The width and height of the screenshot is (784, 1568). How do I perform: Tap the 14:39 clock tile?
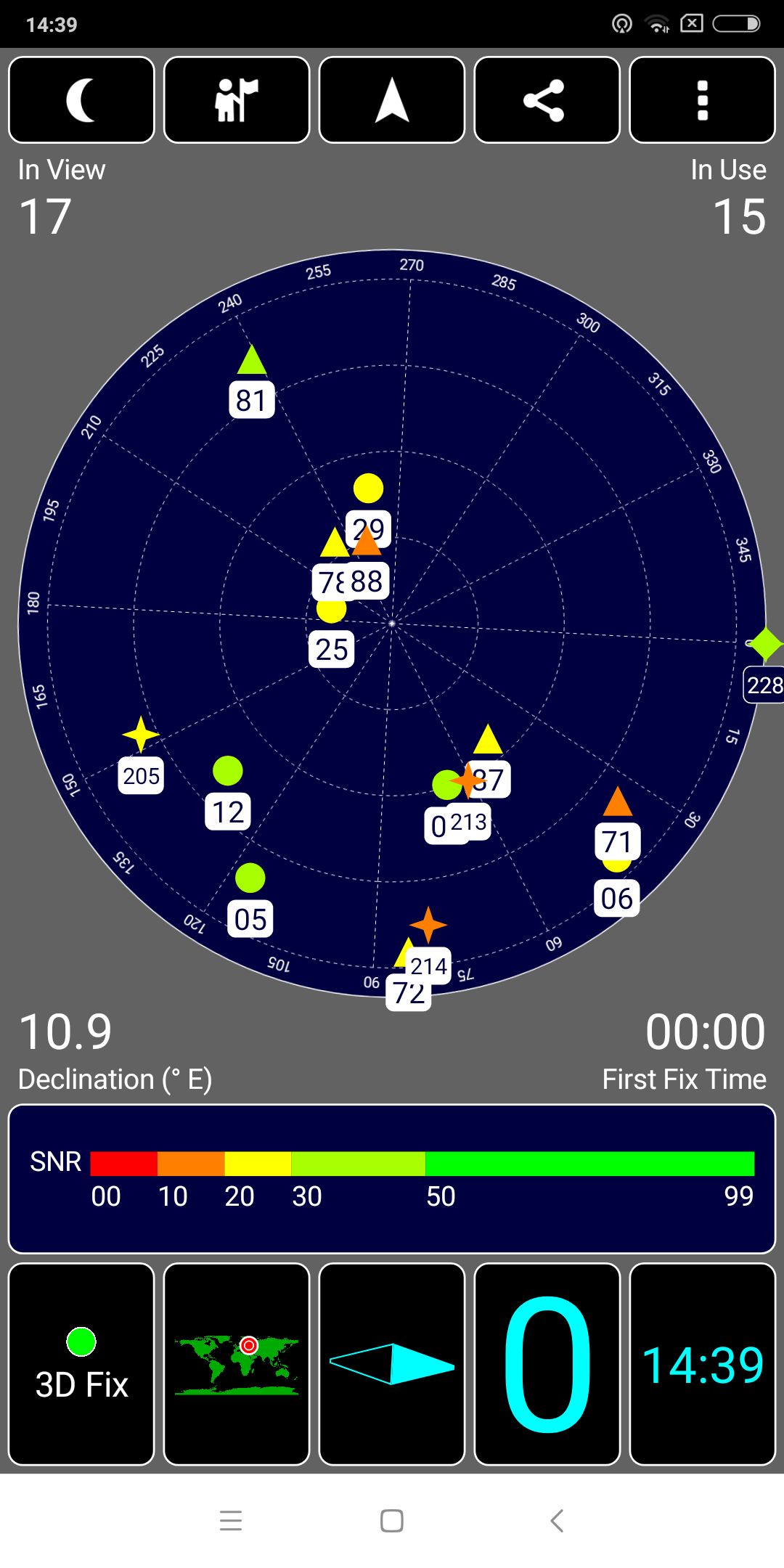(x=703, y=1364)
